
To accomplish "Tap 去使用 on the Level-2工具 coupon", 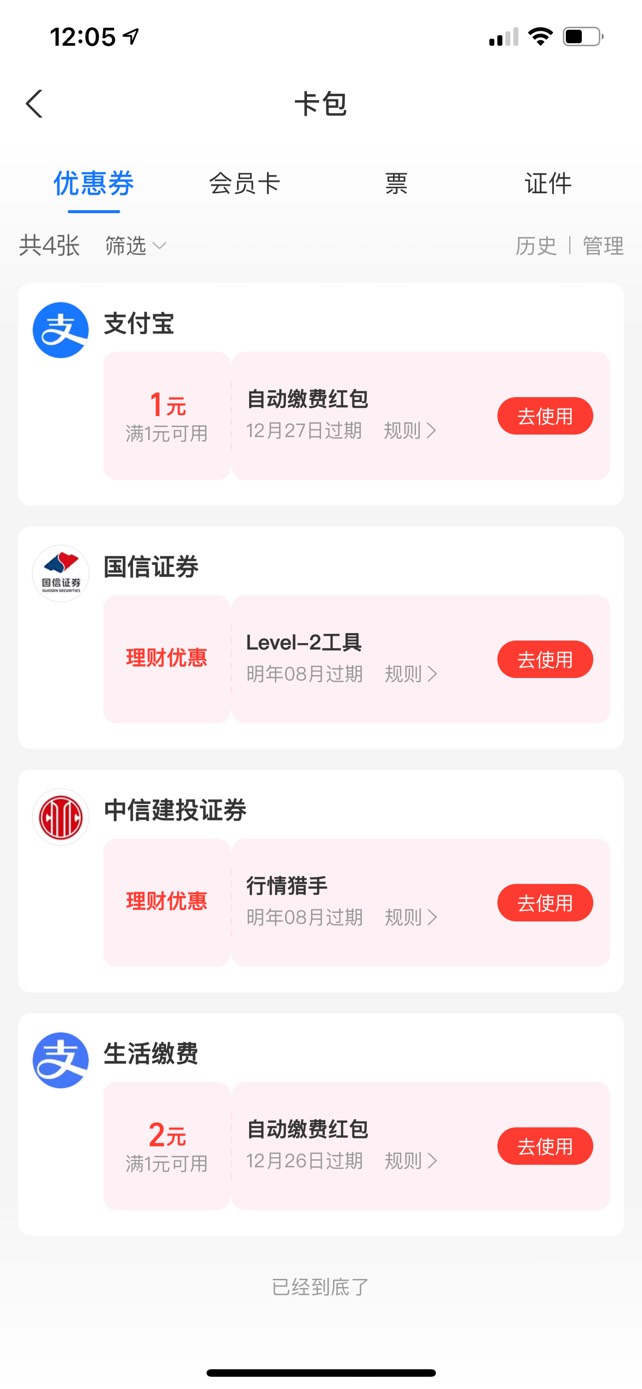I will pyautogui.click(x=545, y=660).
